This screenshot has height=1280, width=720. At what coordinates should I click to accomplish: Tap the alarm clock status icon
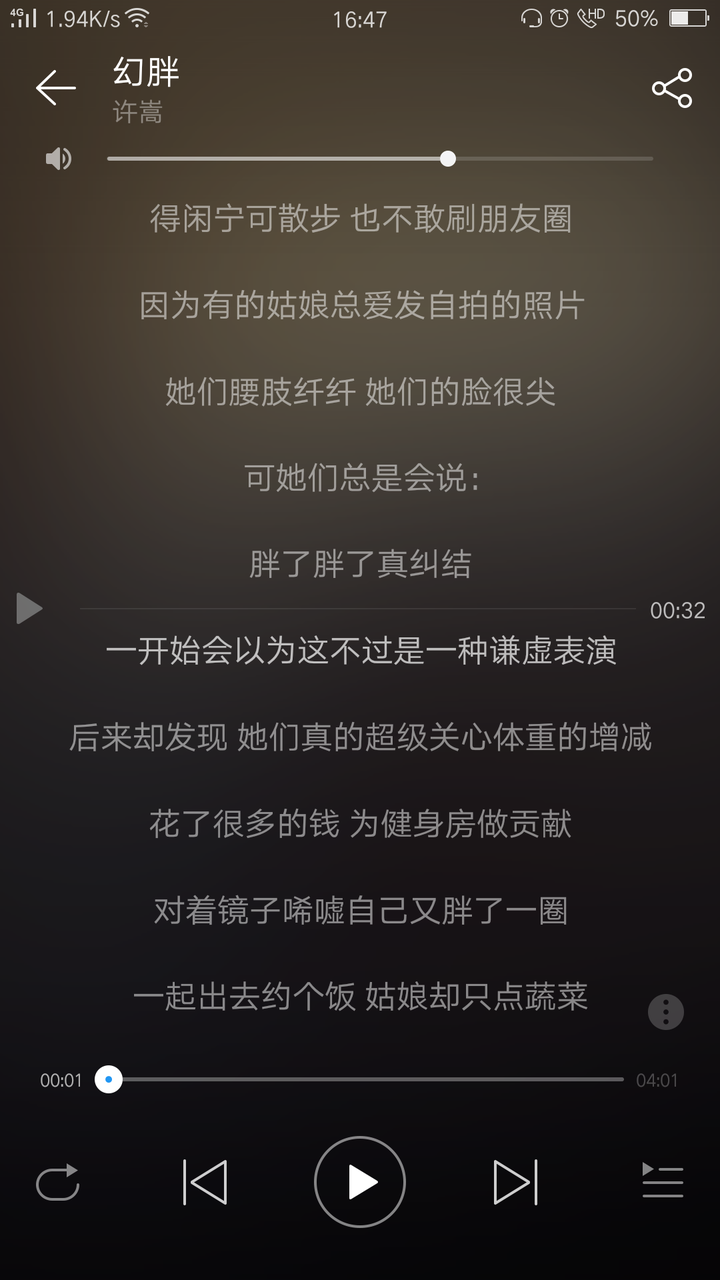click(557, 16)
